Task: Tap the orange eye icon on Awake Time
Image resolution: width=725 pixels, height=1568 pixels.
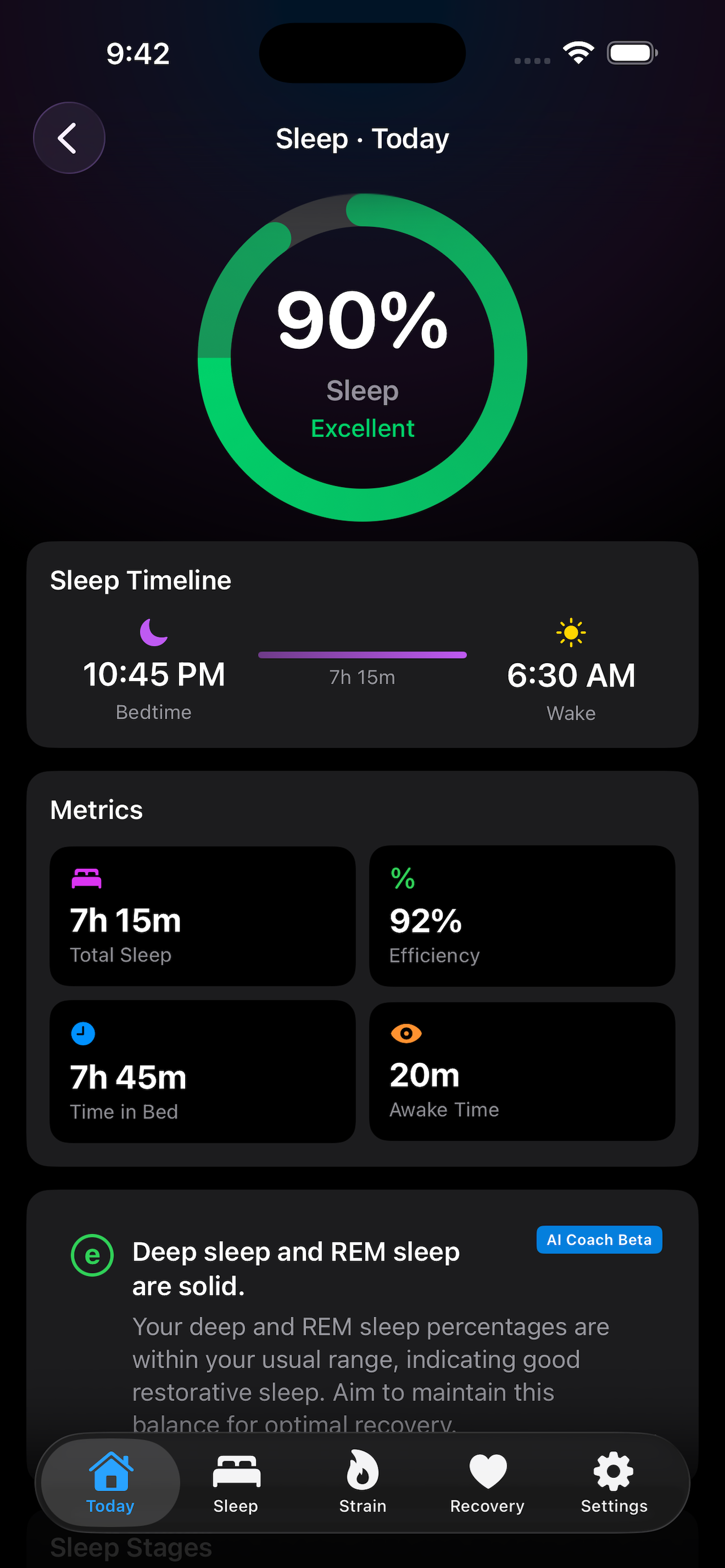Action: tap(405, 1033)
